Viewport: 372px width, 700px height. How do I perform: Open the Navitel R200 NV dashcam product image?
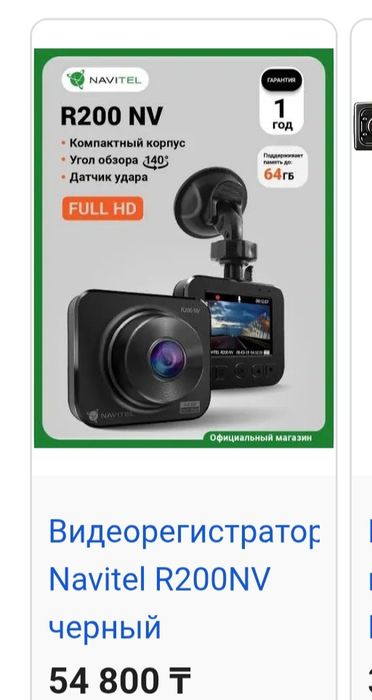pyautogui.click(x=184, y=248)
